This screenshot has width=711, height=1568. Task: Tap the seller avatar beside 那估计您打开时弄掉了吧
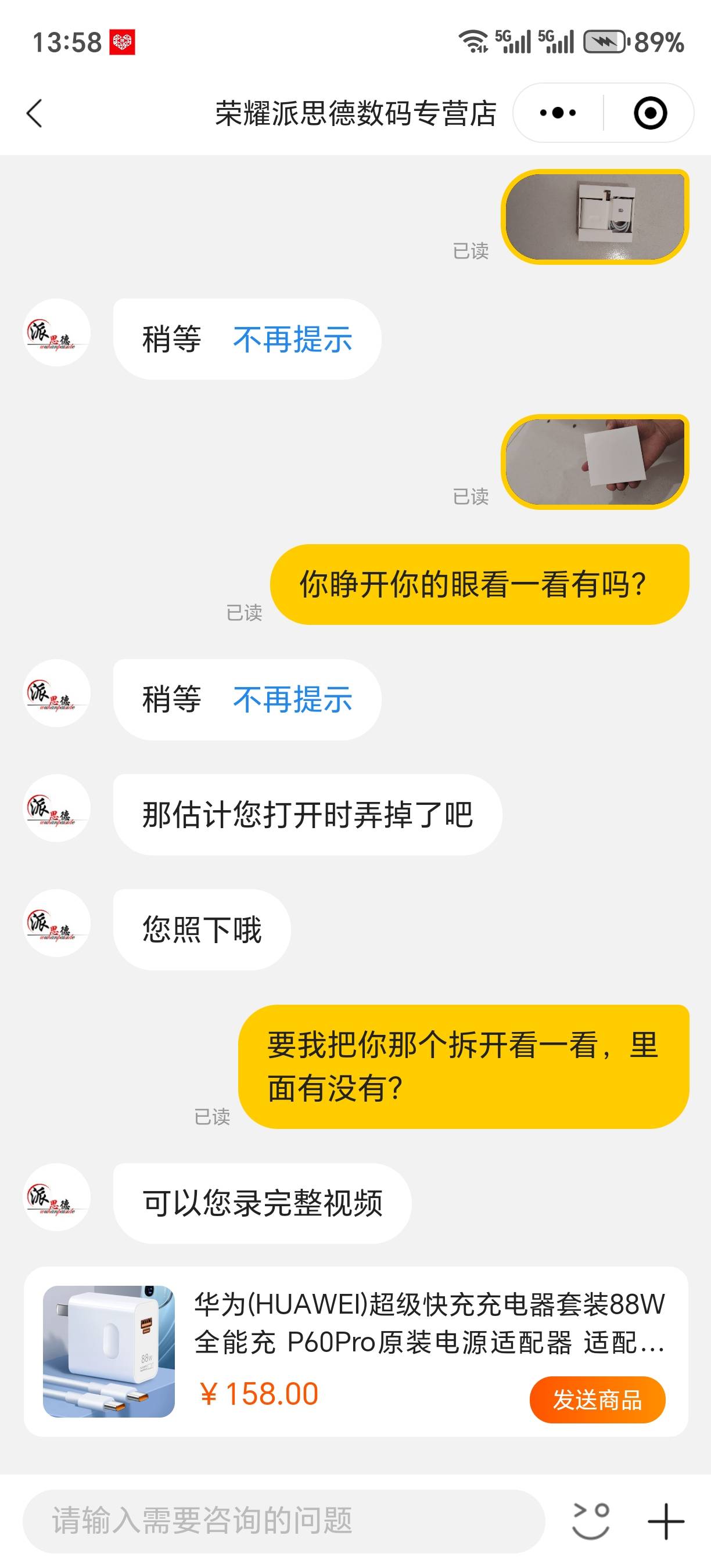[56, 808]
